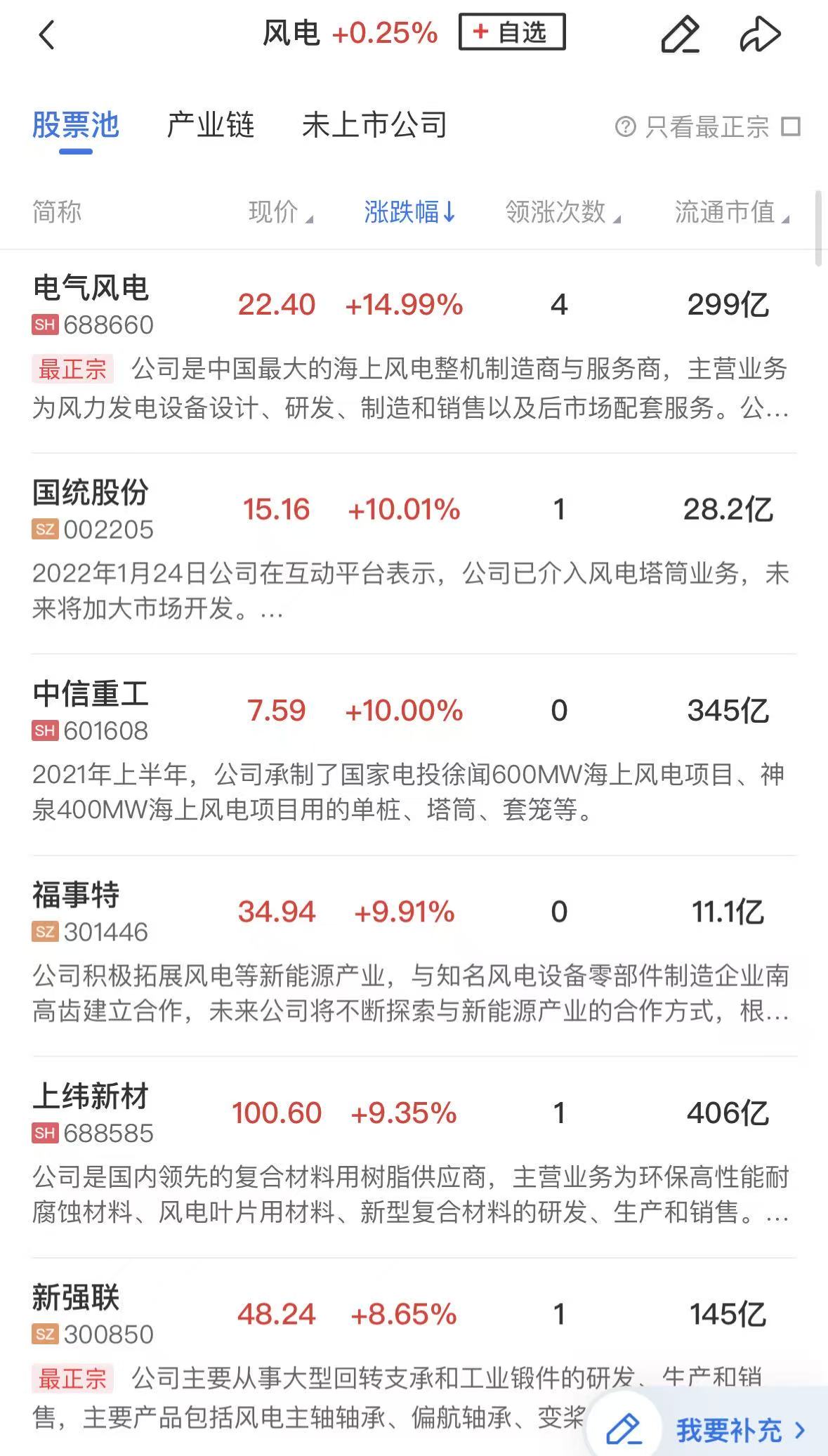828x1456 pixels.
Task: Sort the list by 现价
Action: click(x=280, y=211)
